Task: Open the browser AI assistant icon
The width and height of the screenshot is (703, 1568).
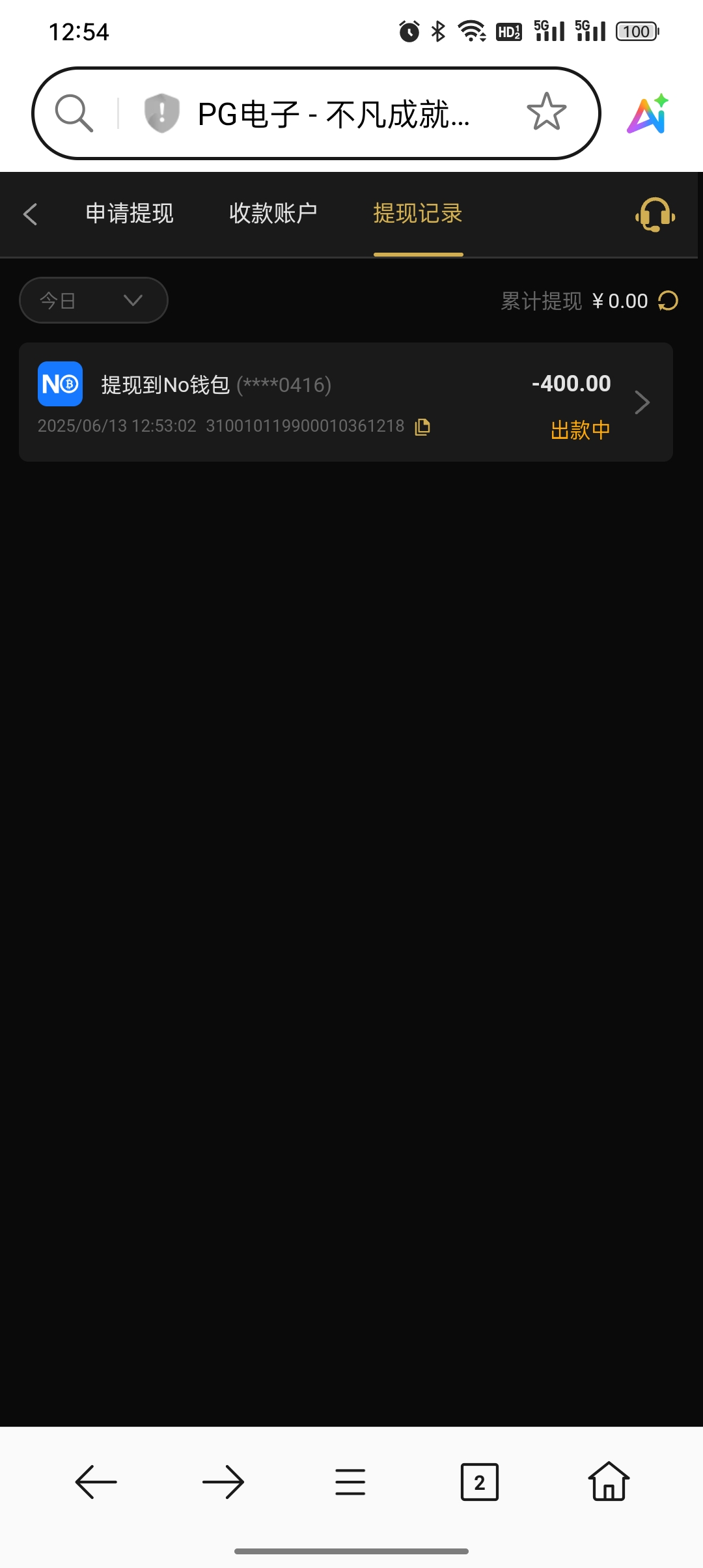Action: 648,113
